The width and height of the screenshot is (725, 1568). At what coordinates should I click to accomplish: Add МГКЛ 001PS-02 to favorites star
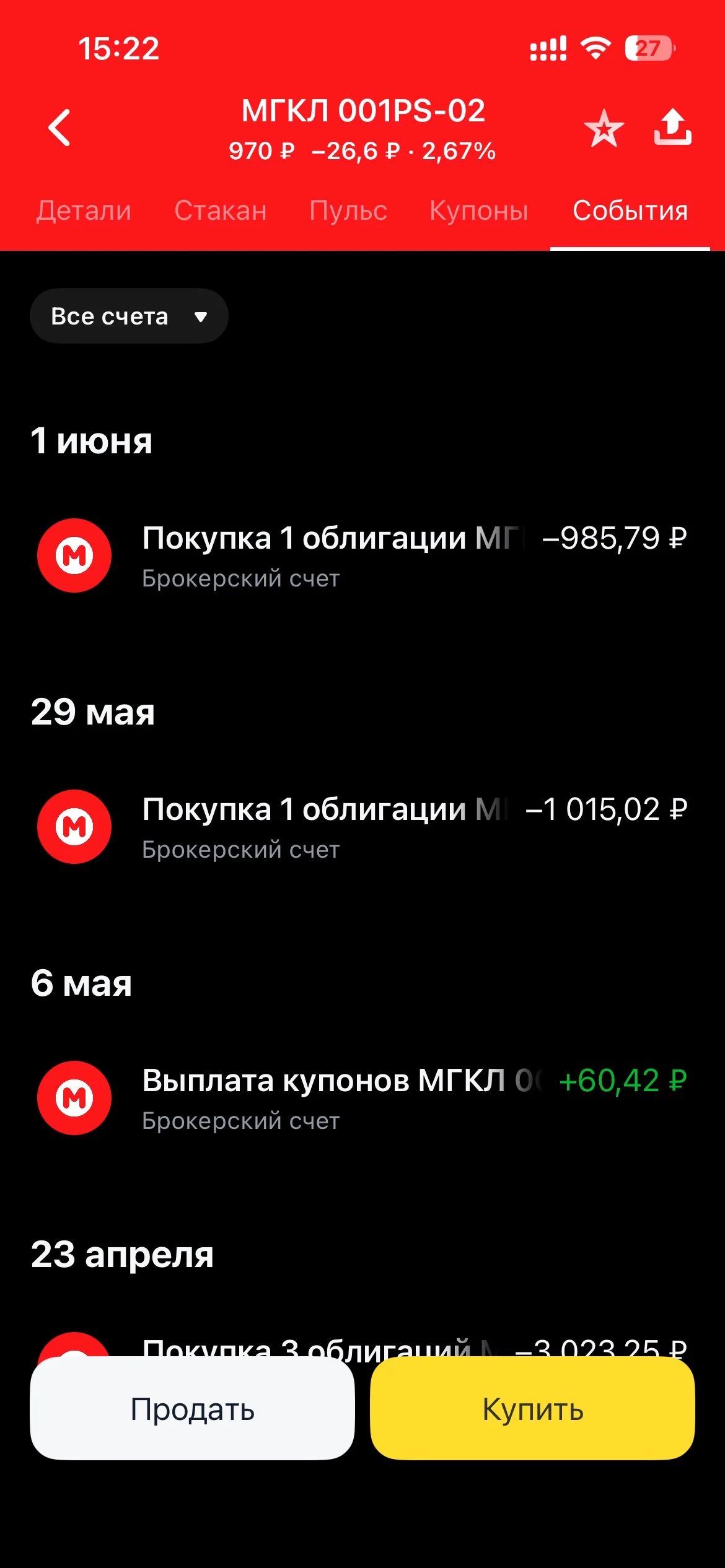pos(604,128)
